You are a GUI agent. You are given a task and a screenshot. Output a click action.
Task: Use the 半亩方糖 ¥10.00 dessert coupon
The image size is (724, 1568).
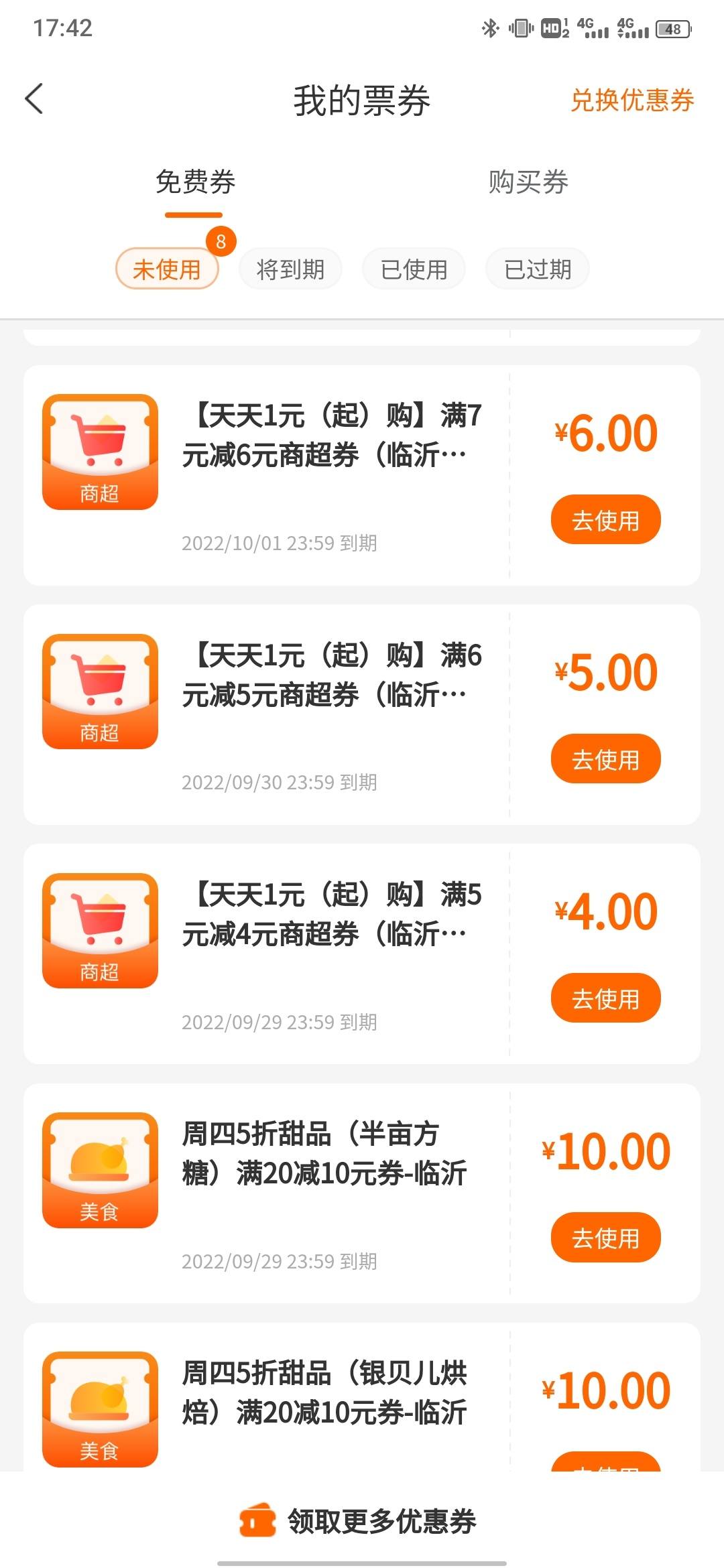click(605, 1238)
